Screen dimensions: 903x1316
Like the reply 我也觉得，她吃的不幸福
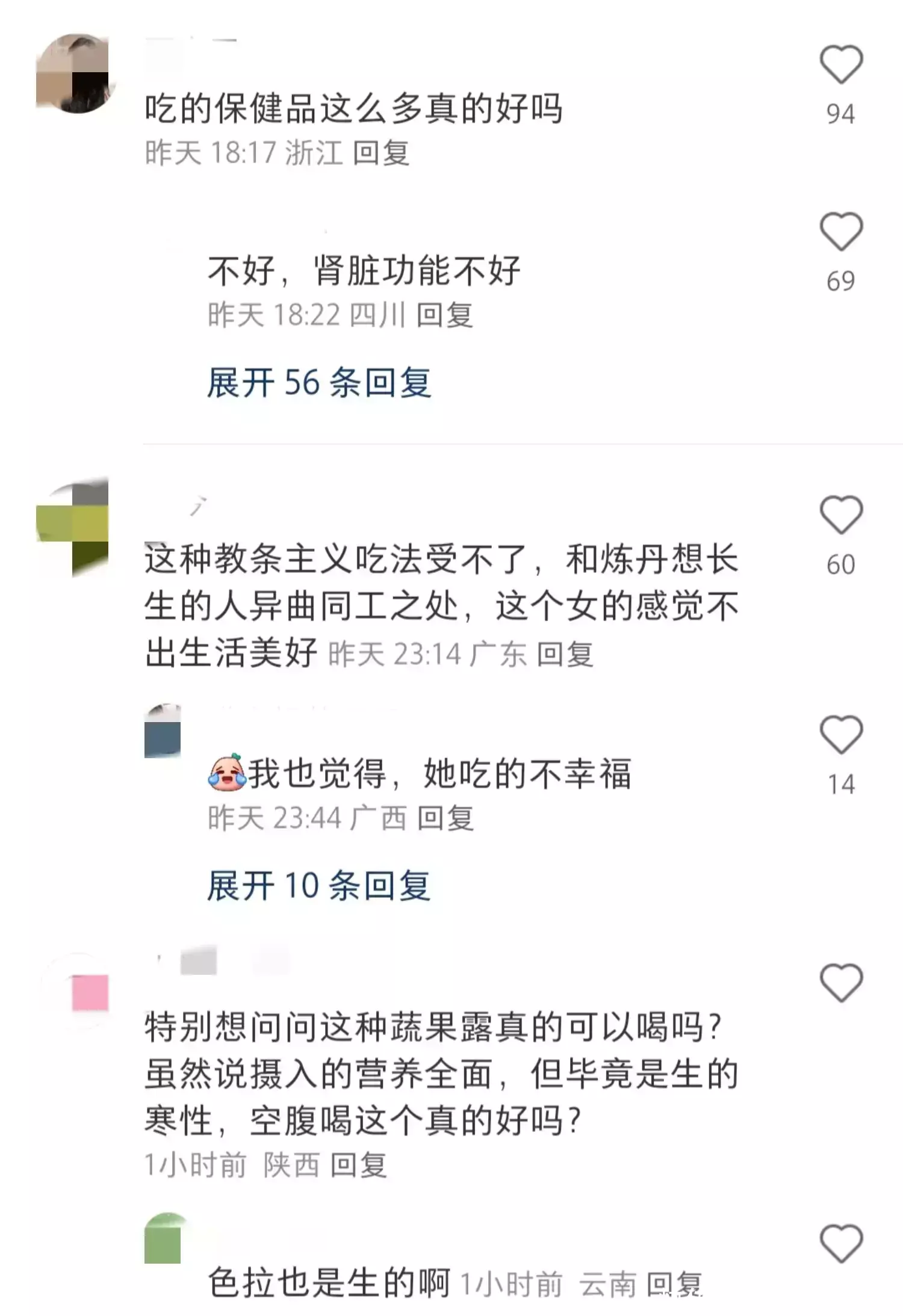pos(840,735)
